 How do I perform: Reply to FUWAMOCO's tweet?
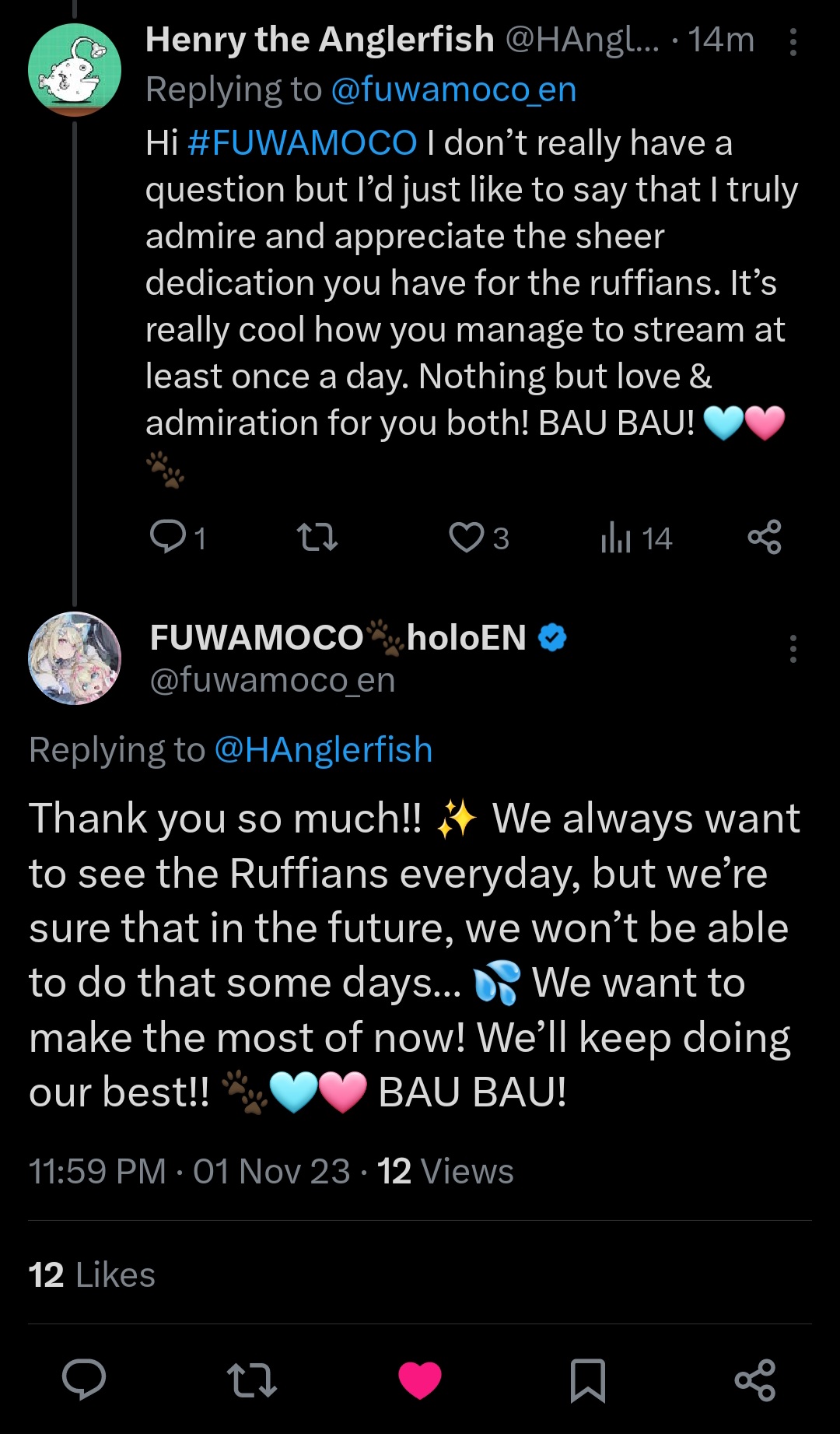click(84, 1380)
